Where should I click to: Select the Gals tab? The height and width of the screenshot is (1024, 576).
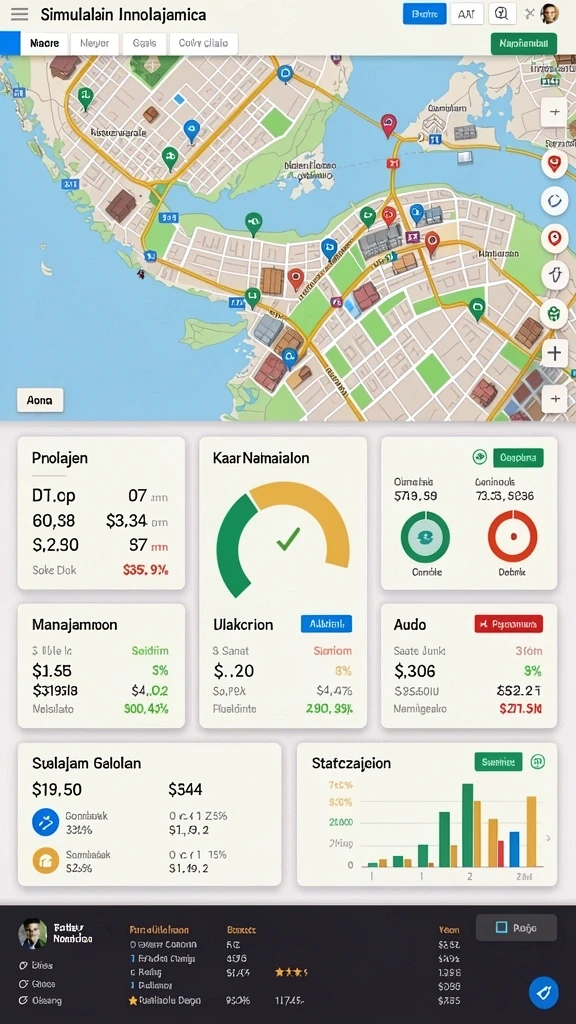[144, 44]
